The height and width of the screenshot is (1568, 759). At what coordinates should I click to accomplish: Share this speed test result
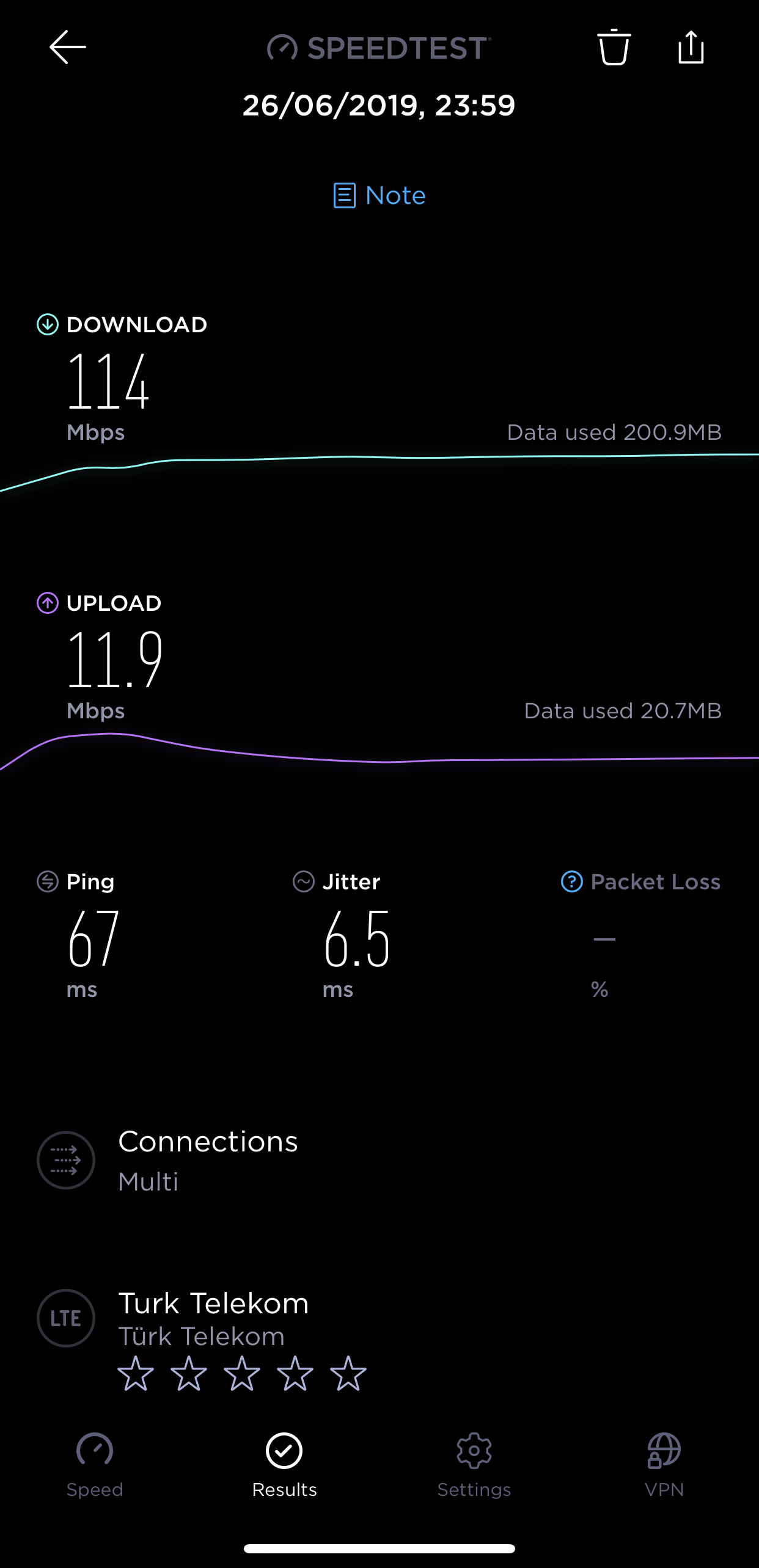691,47
